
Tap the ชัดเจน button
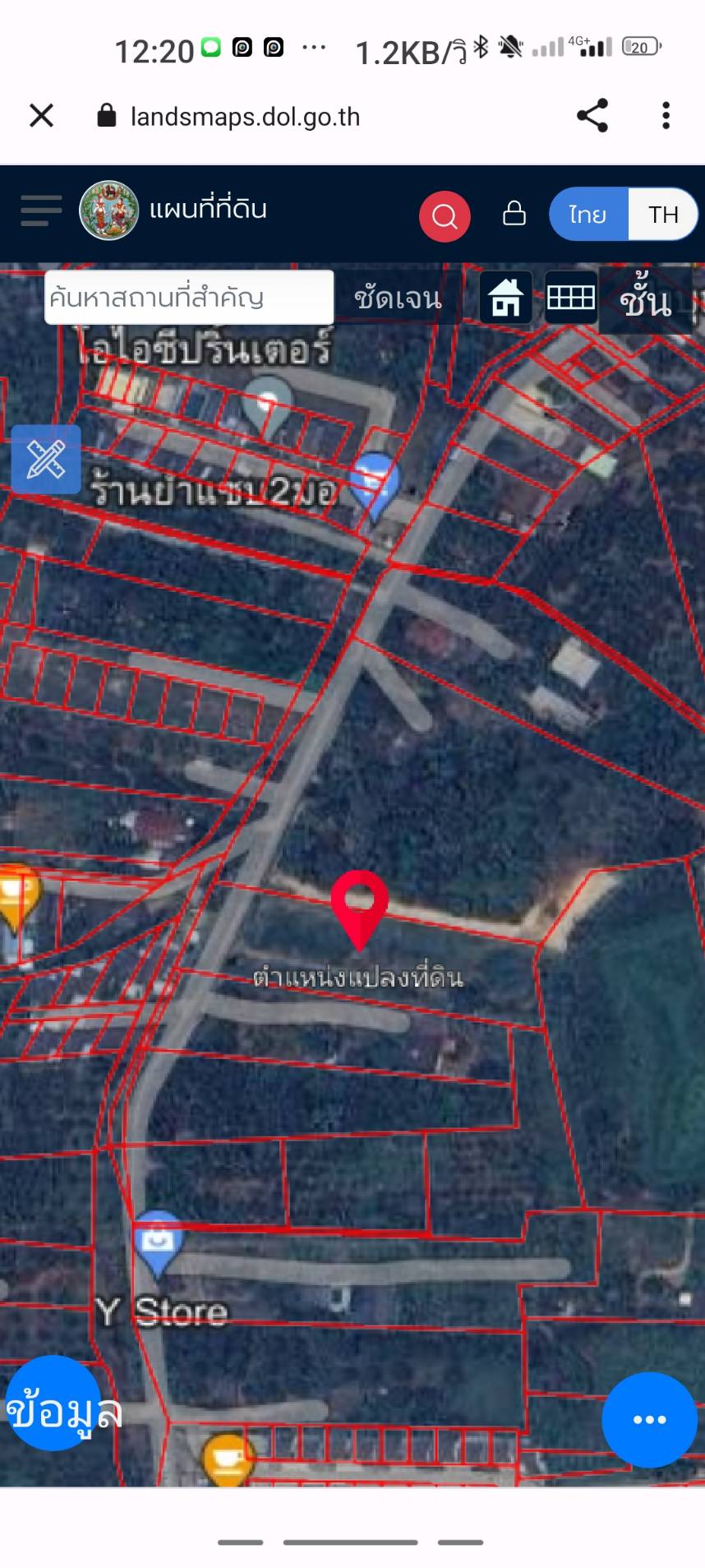click(398, 298)
